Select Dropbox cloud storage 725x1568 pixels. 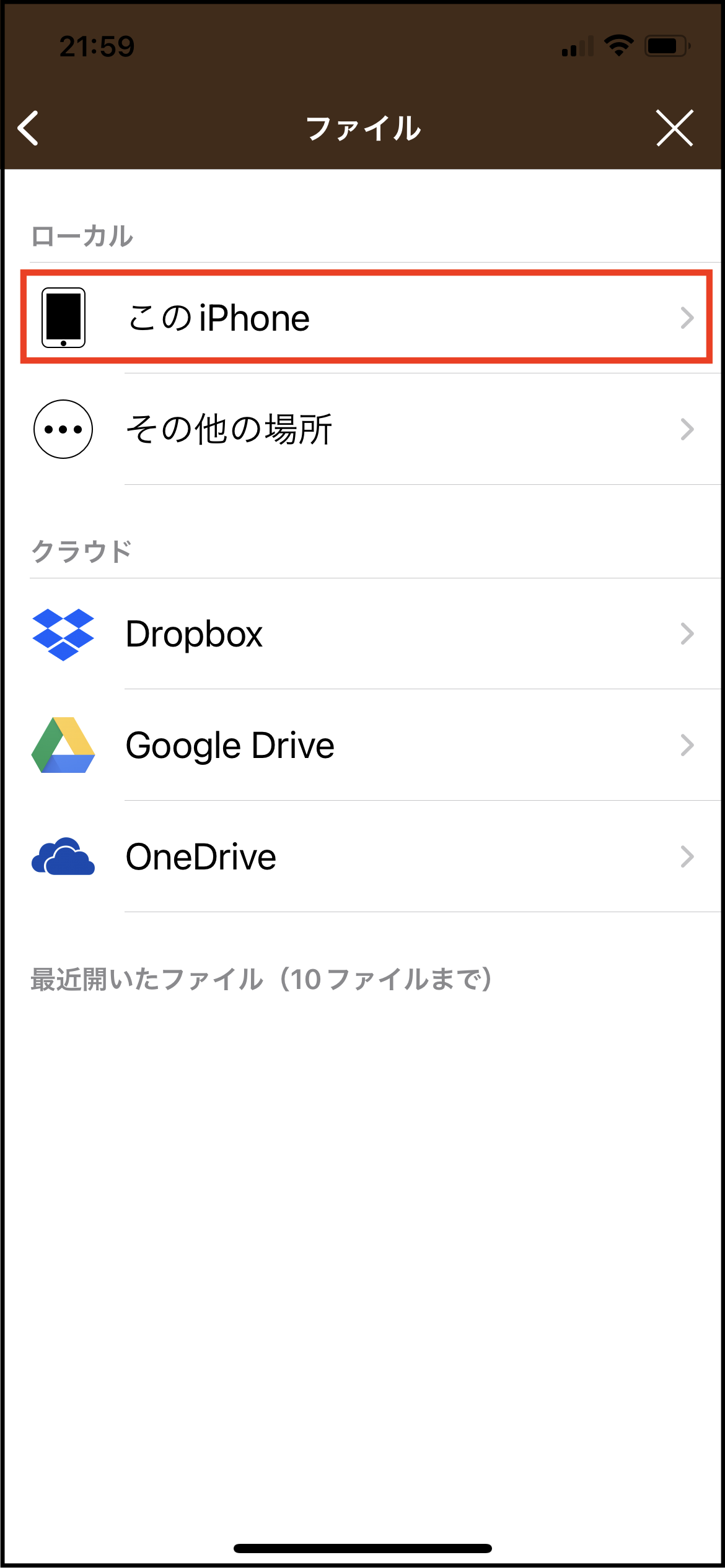pos(362,634)
